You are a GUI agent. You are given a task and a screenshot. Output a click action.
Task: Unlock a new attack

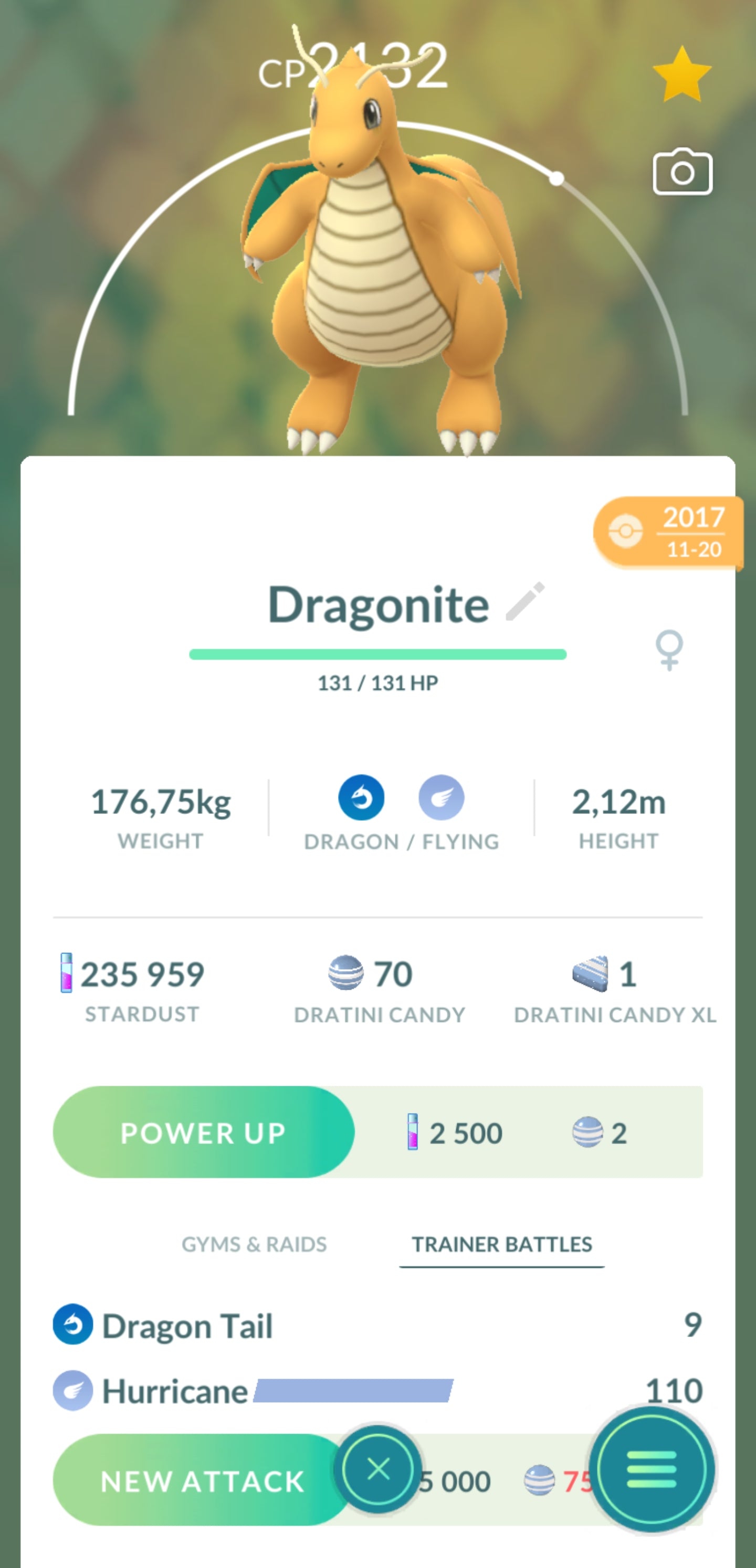click(201, 1480)
